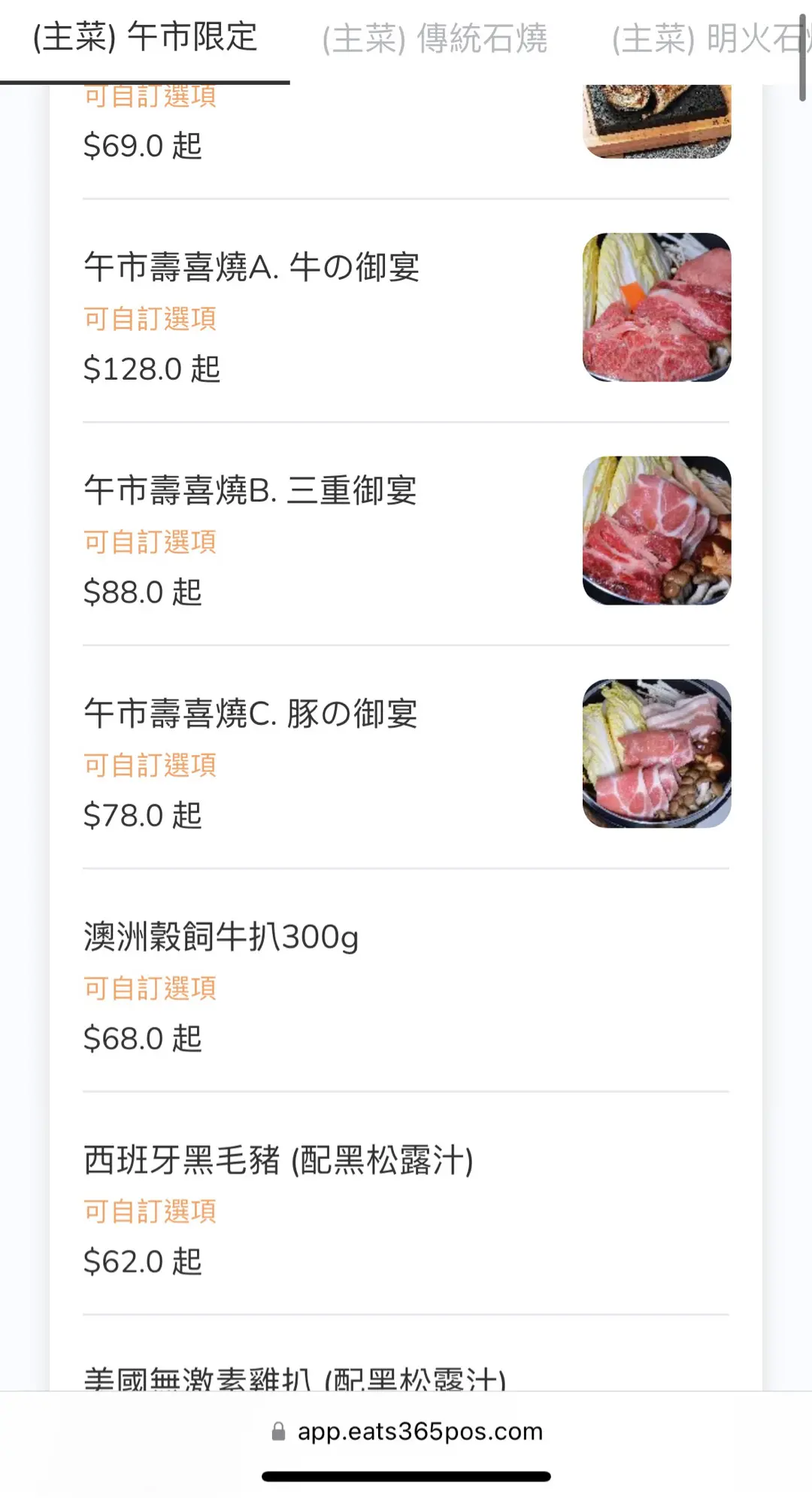This screenshot has width=812, height=1498.
Task: Switch to the (主菜) 傳統石燒 tab
Action: click(x=435, y=39)
